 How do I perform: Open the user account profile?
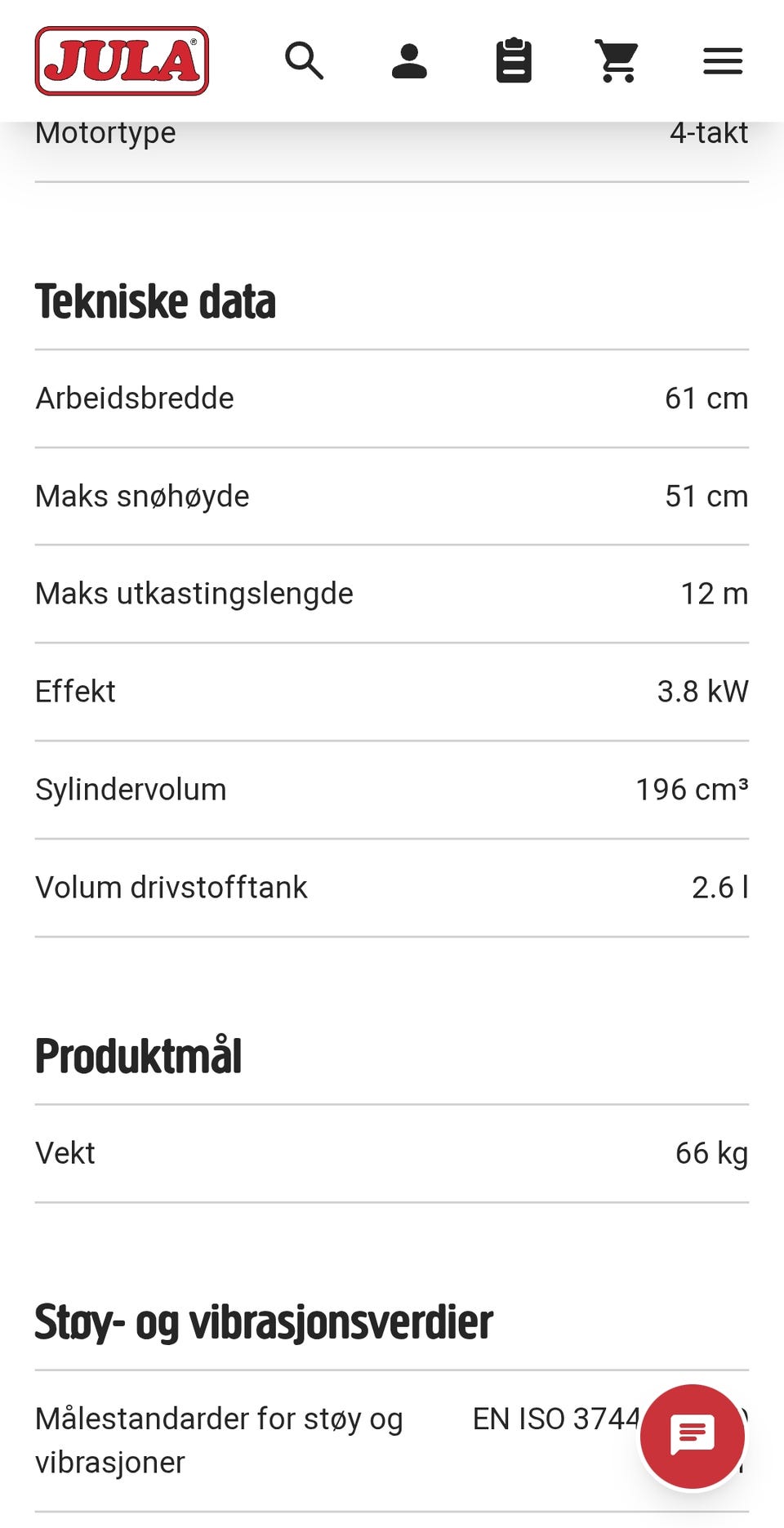coord(409,61)
